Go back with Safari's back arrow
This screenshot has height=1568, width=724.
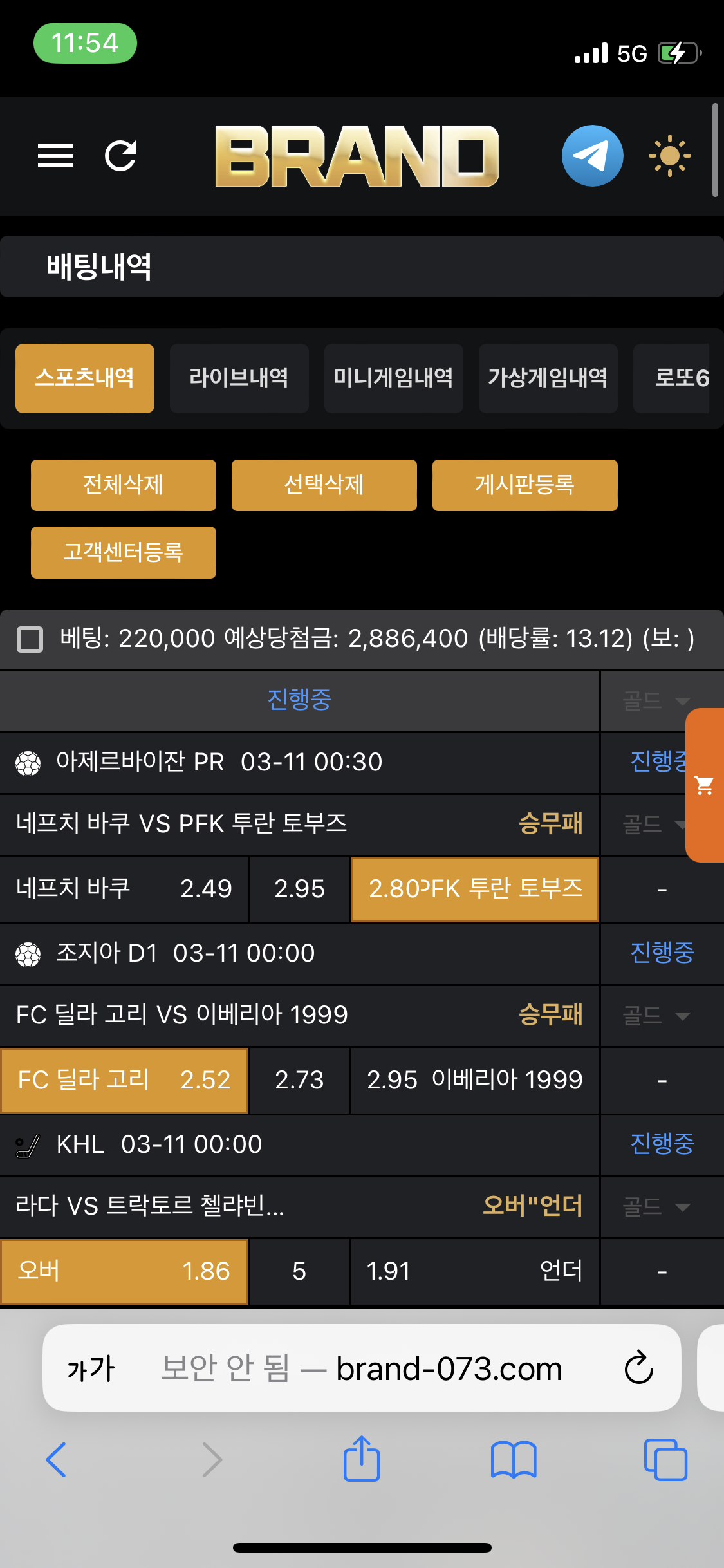tap(57, 1460)
